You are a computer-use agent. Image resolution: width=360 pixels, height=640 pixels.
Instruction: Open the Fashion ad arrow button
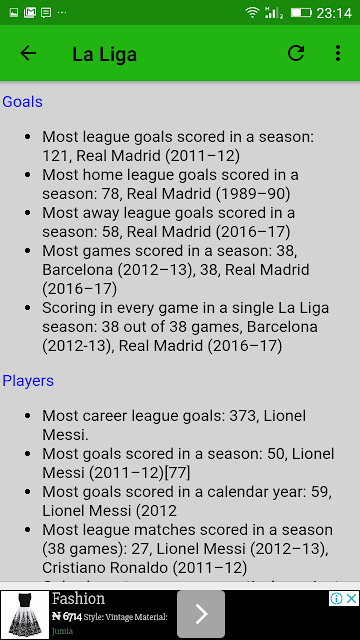201,614
